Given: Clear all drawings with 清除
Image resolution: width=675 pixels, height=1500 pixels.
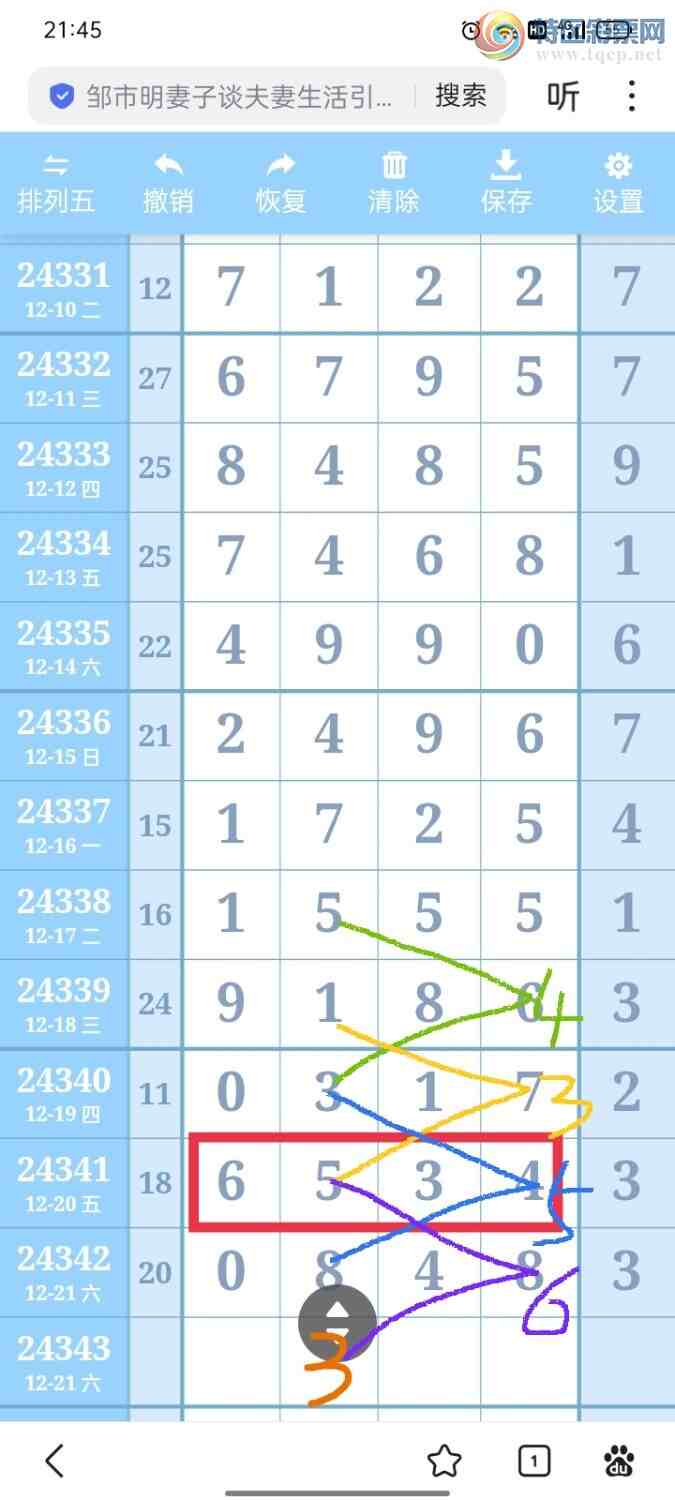Looking at the screenshot, I should point(394,184).
